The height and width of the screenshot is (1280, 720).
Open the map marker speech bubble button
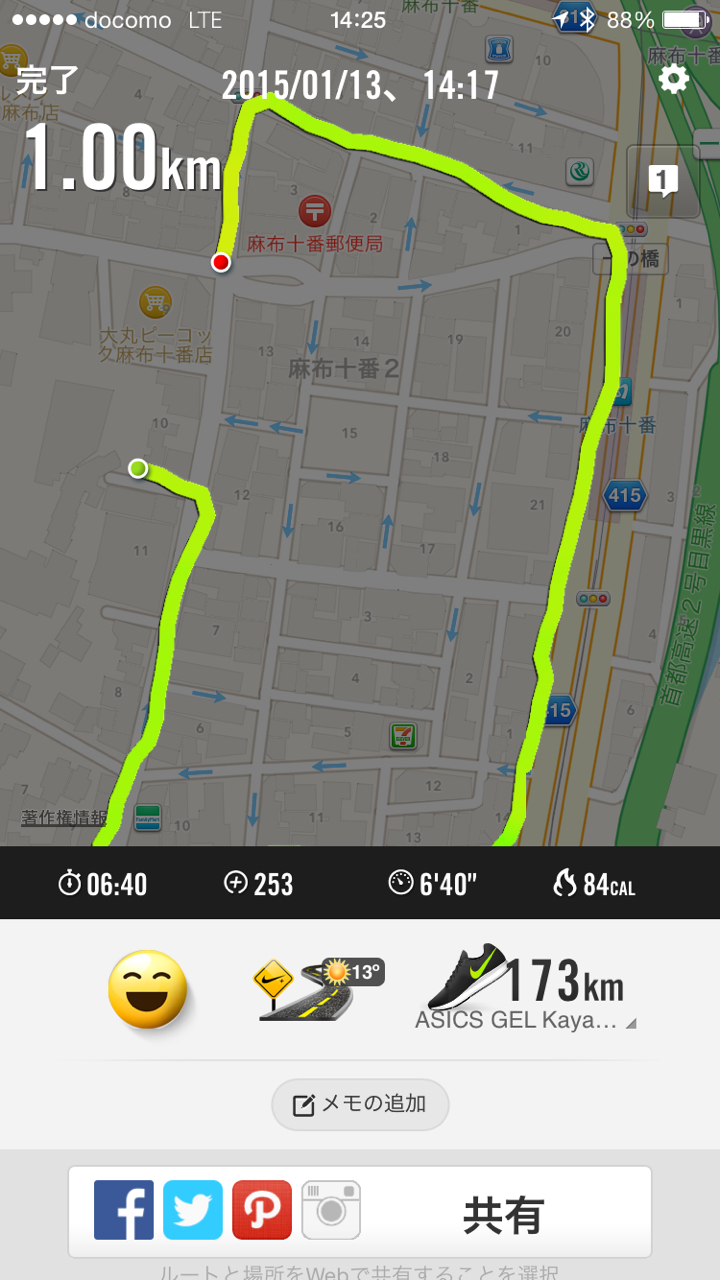coord(662,181)
